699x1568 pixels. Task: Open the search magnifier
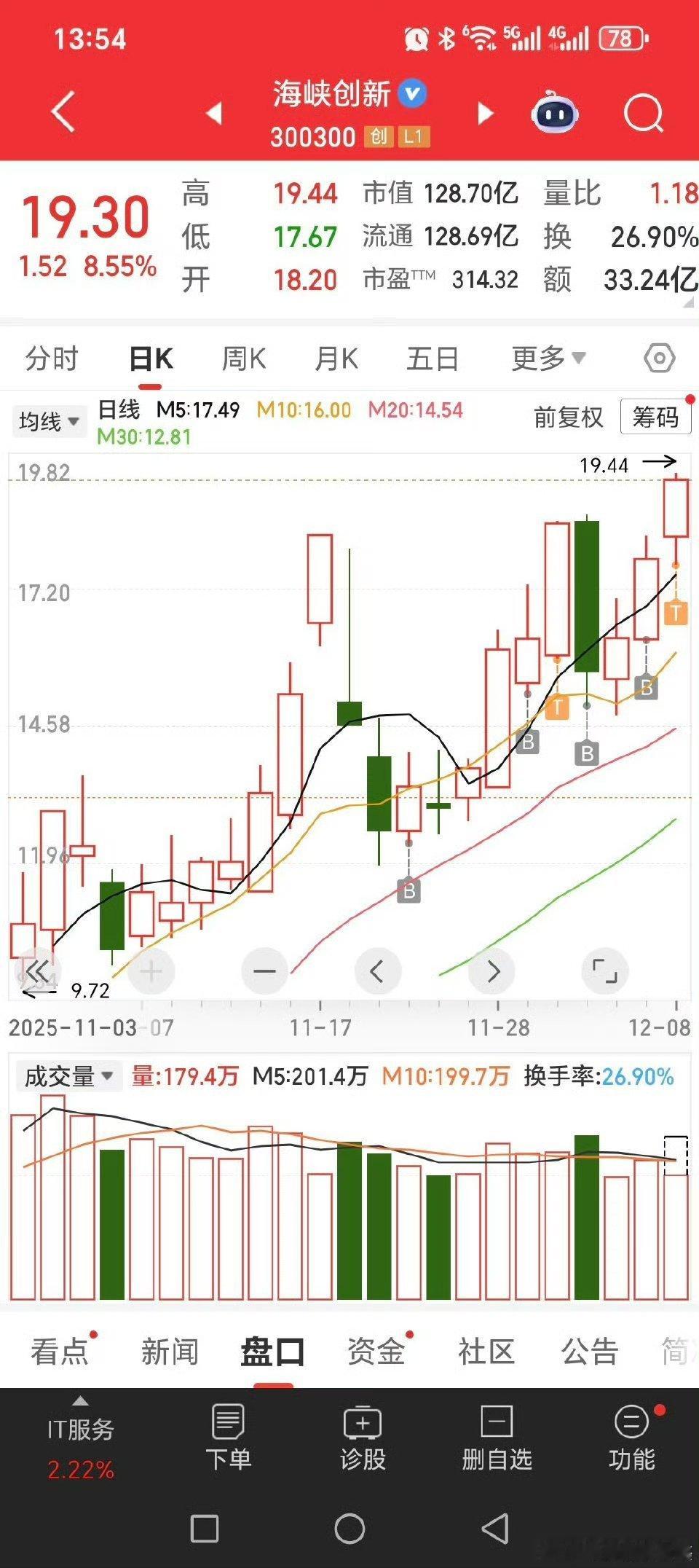644,113
